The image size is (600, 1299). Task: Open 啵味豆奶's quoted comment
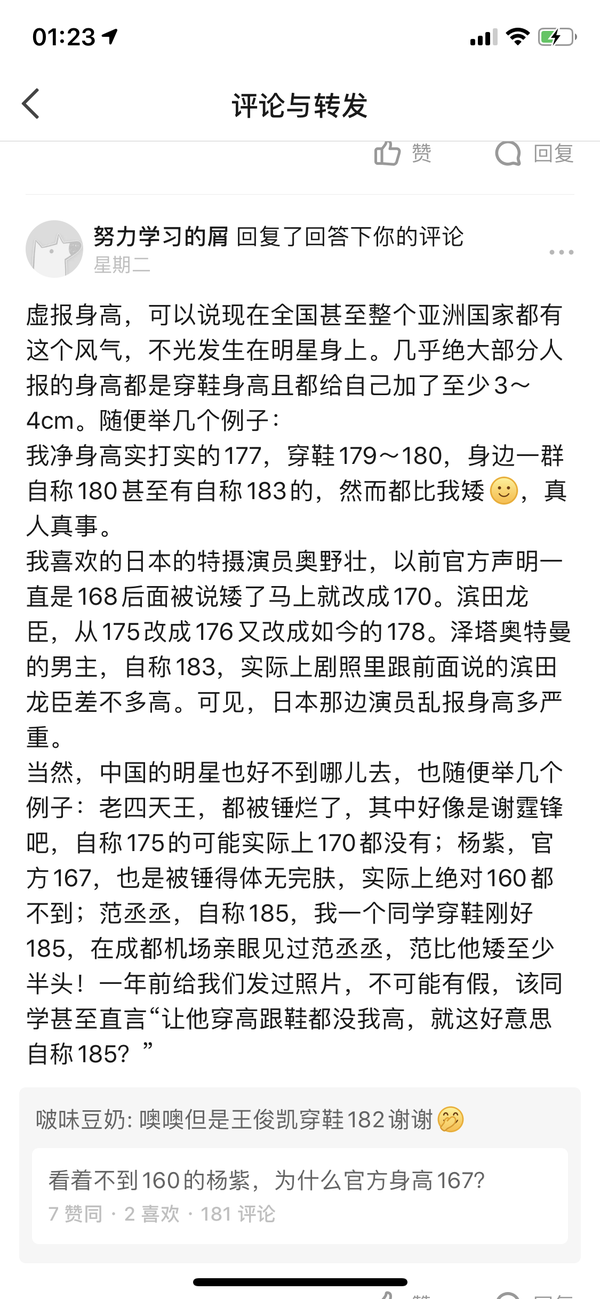tap(251, 1118)
